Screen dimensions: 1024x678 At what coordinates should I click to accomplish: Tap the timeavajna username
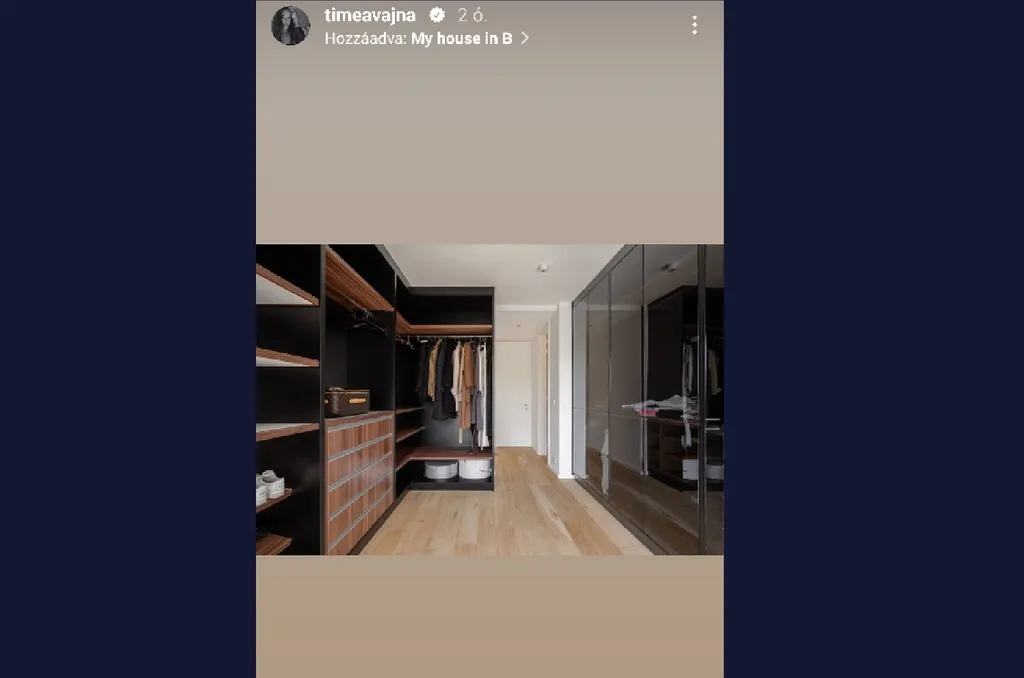coord(370,14)
